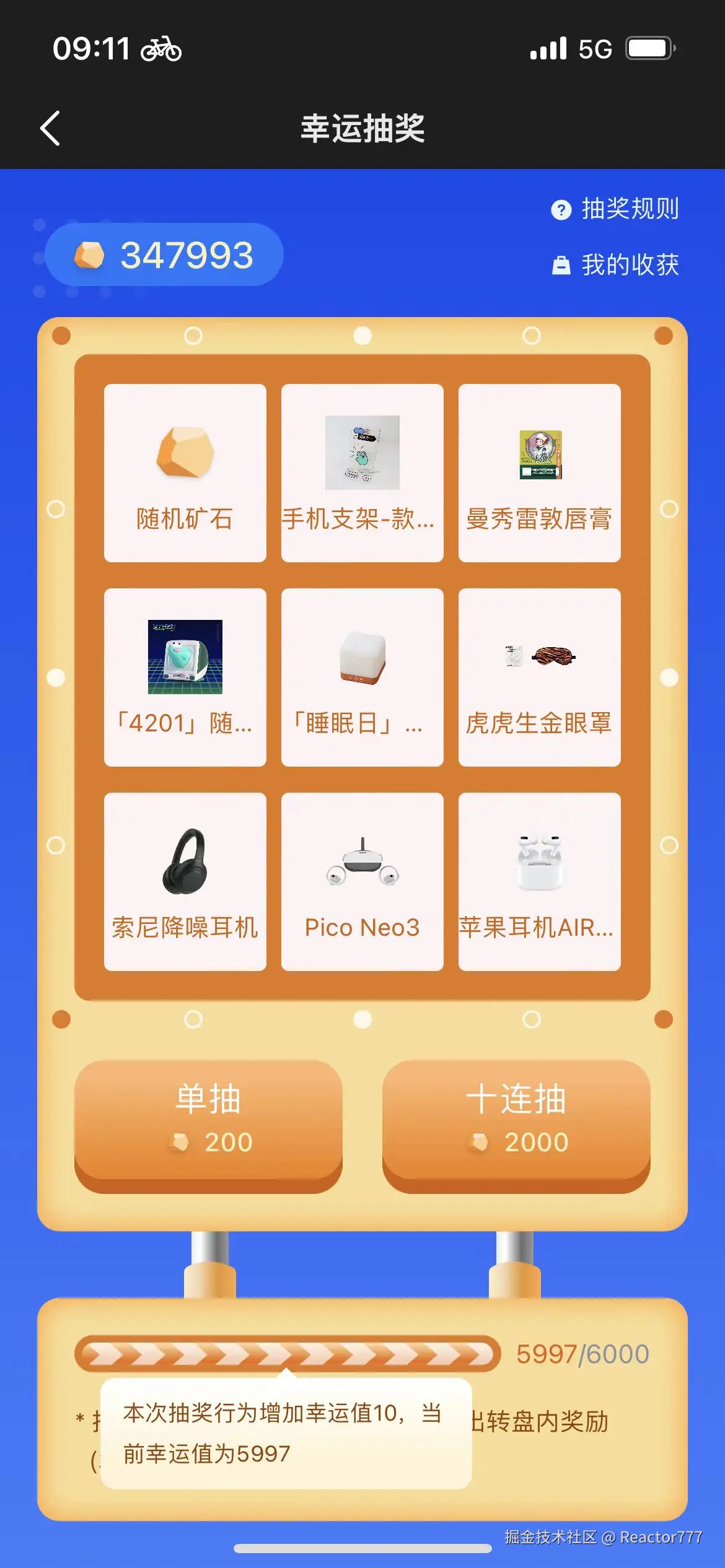The width and height of the screenshot is (725, 1568).
Task: Click the question mark help icon
Action: point(561,209)
